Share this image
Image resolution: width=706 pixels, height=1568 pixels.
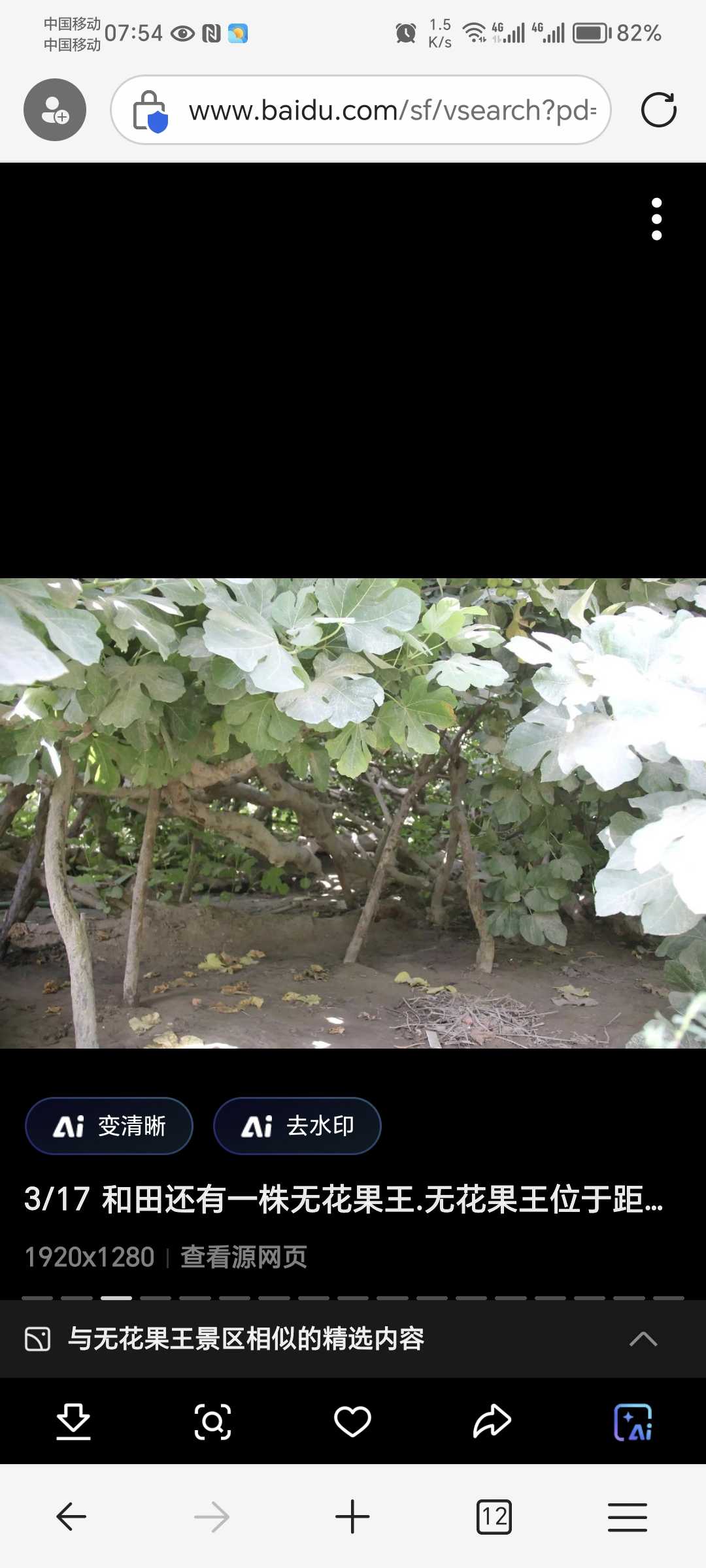492,1422
